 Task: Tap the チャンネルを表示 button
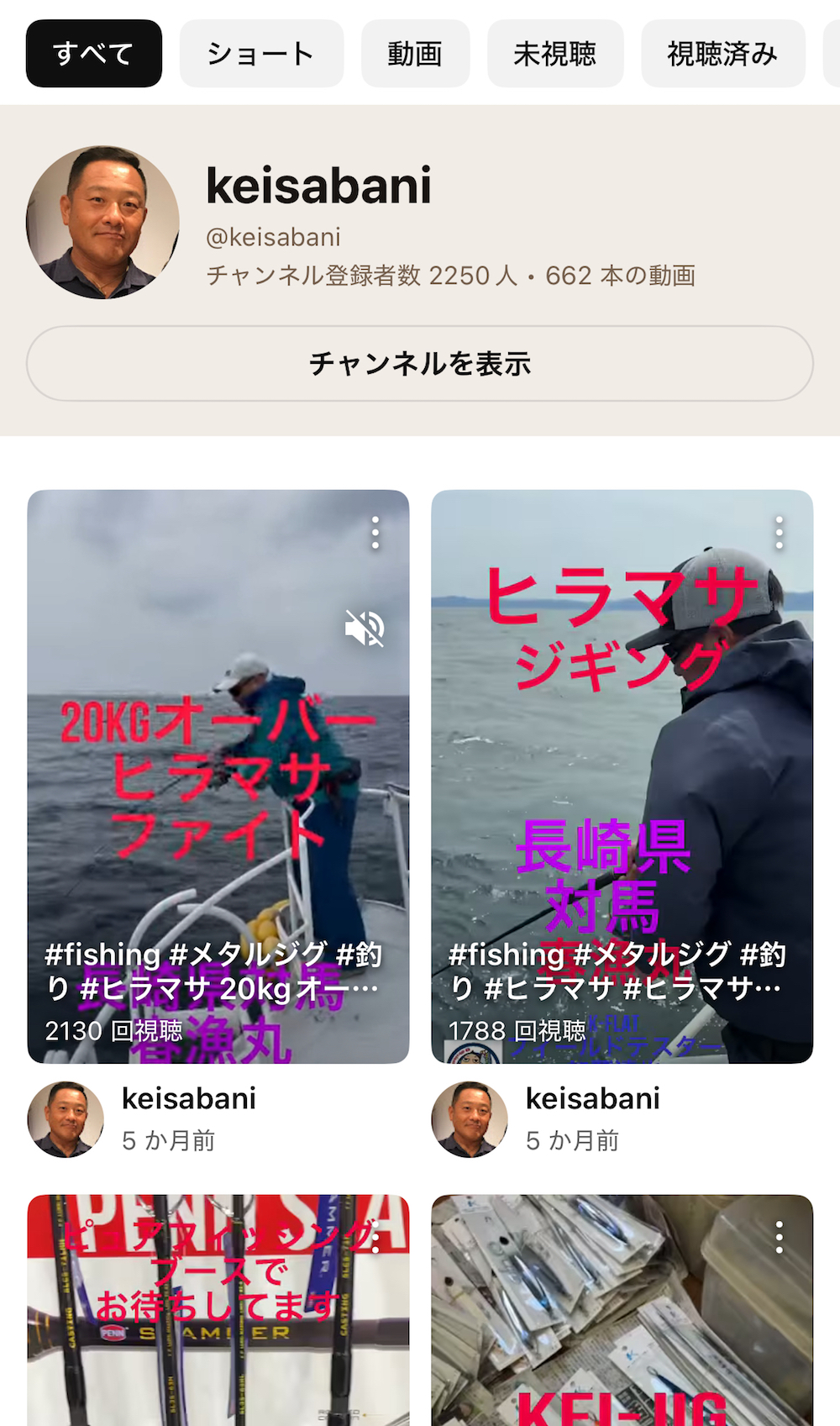pos(419,364)
